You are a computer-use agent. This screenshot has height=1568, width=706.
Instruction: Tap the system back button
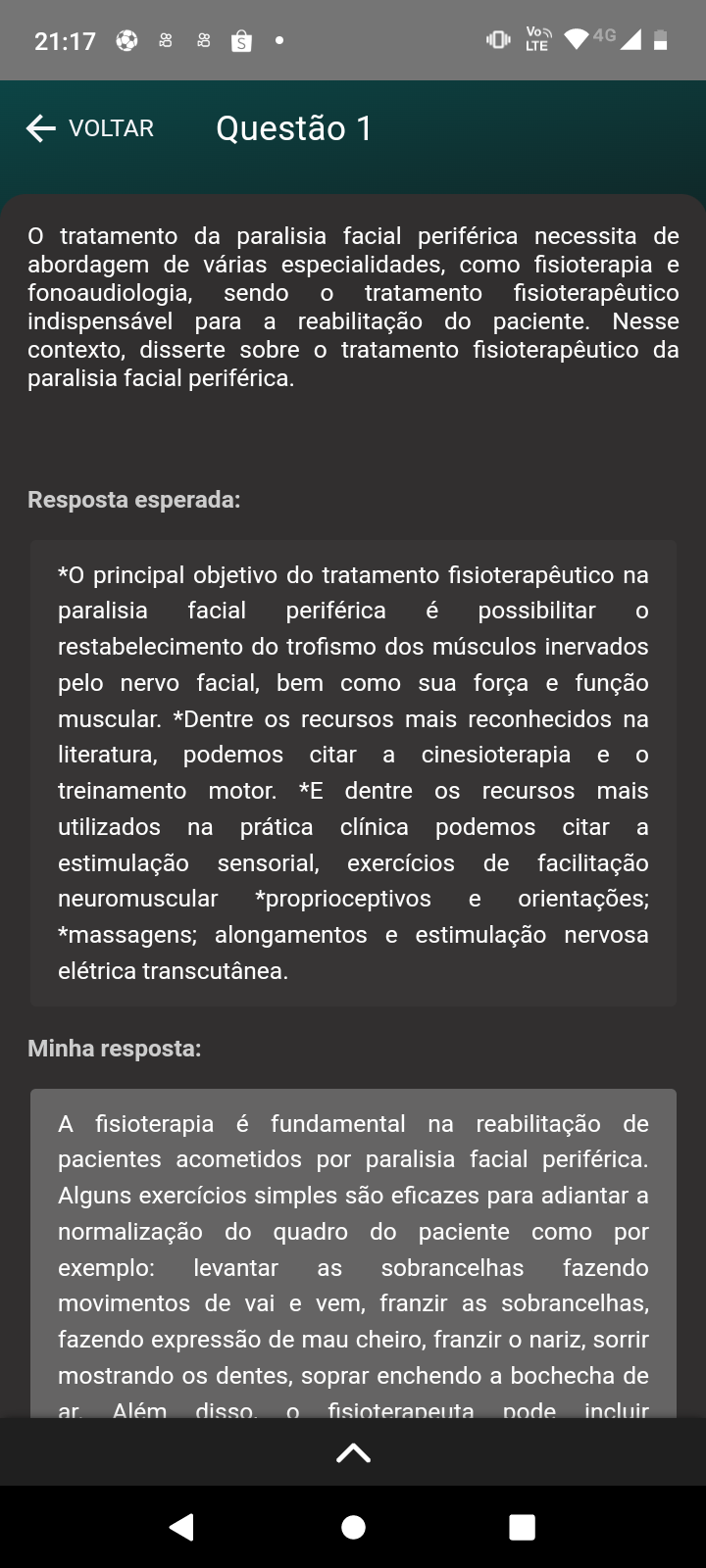[182, 1527]
